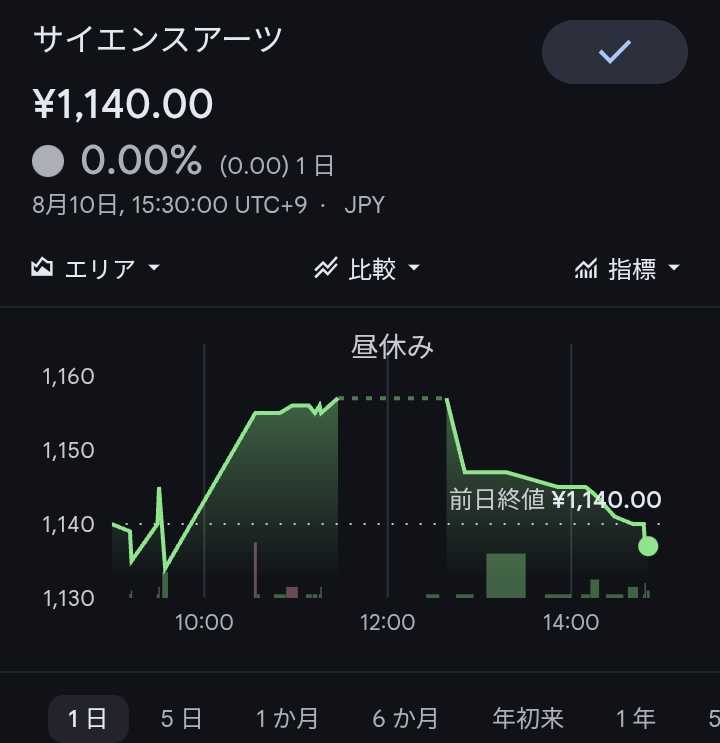Switch to the 5日 range
This screenshot has width=720, height=743.
pos(181,718)
